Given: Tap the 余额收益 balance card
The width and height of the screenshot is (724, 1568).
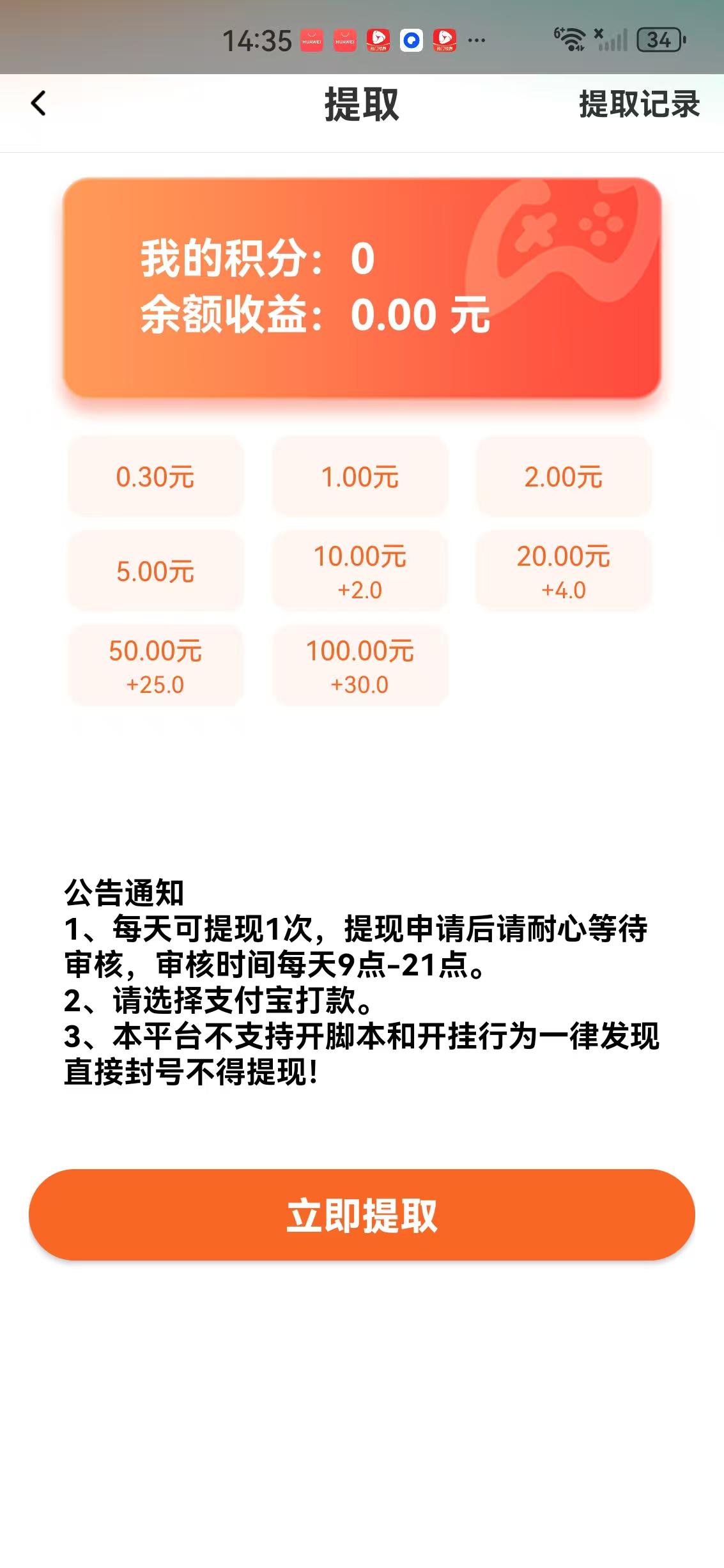Looking at the screenshot, I should (x=313, y=314).
